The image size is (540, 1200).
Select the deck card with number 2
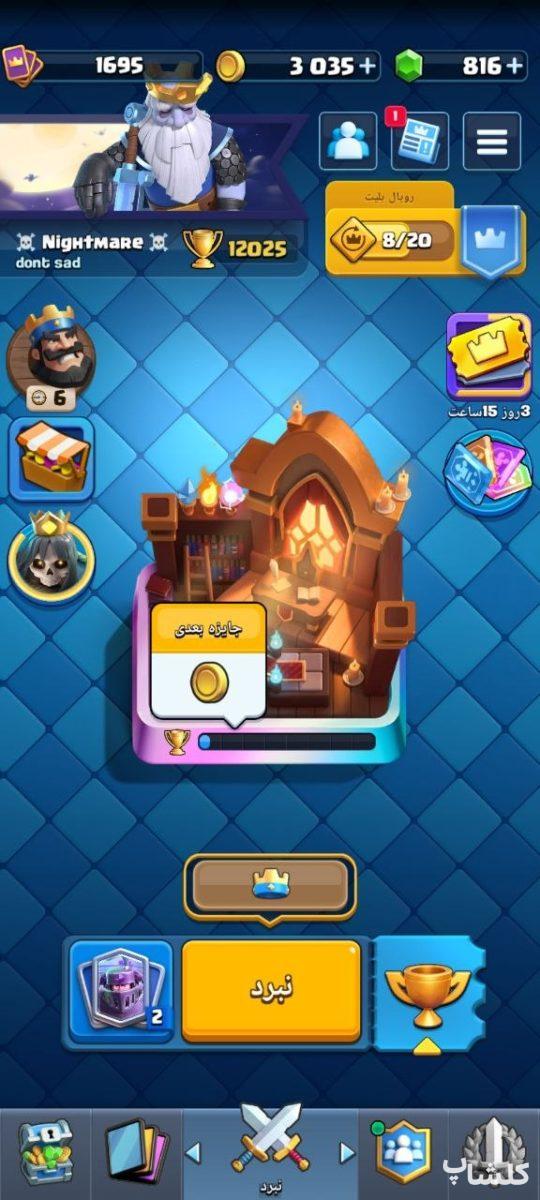click(x=120, y=990)
